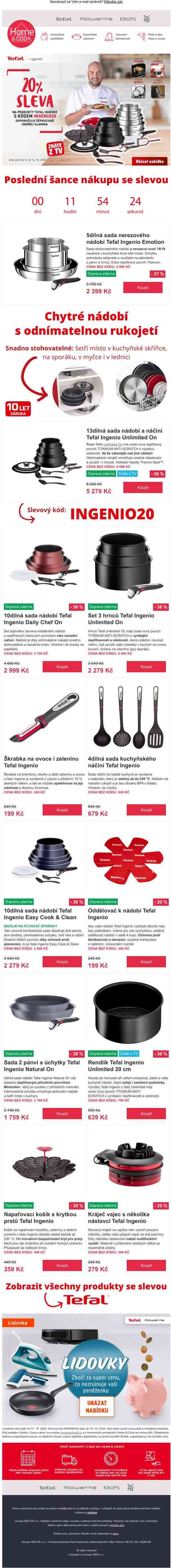The width and height of the screenshot is (171, 1568).
Task: Buy the Škrabka na ovoce i zeleninu
Action: point(62,810)
